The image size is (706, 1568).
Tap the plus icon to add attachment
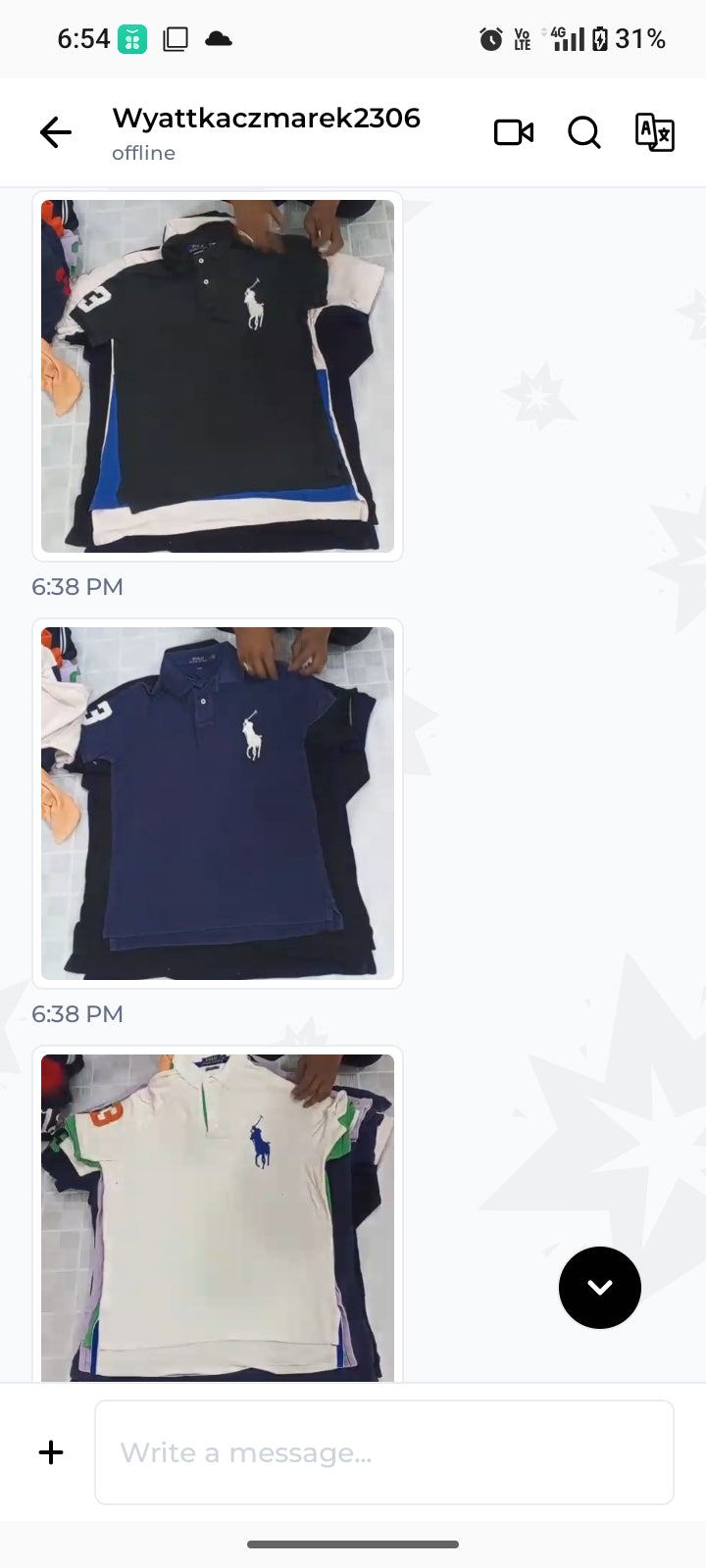pyautogui.click(x=51, y=1452)
